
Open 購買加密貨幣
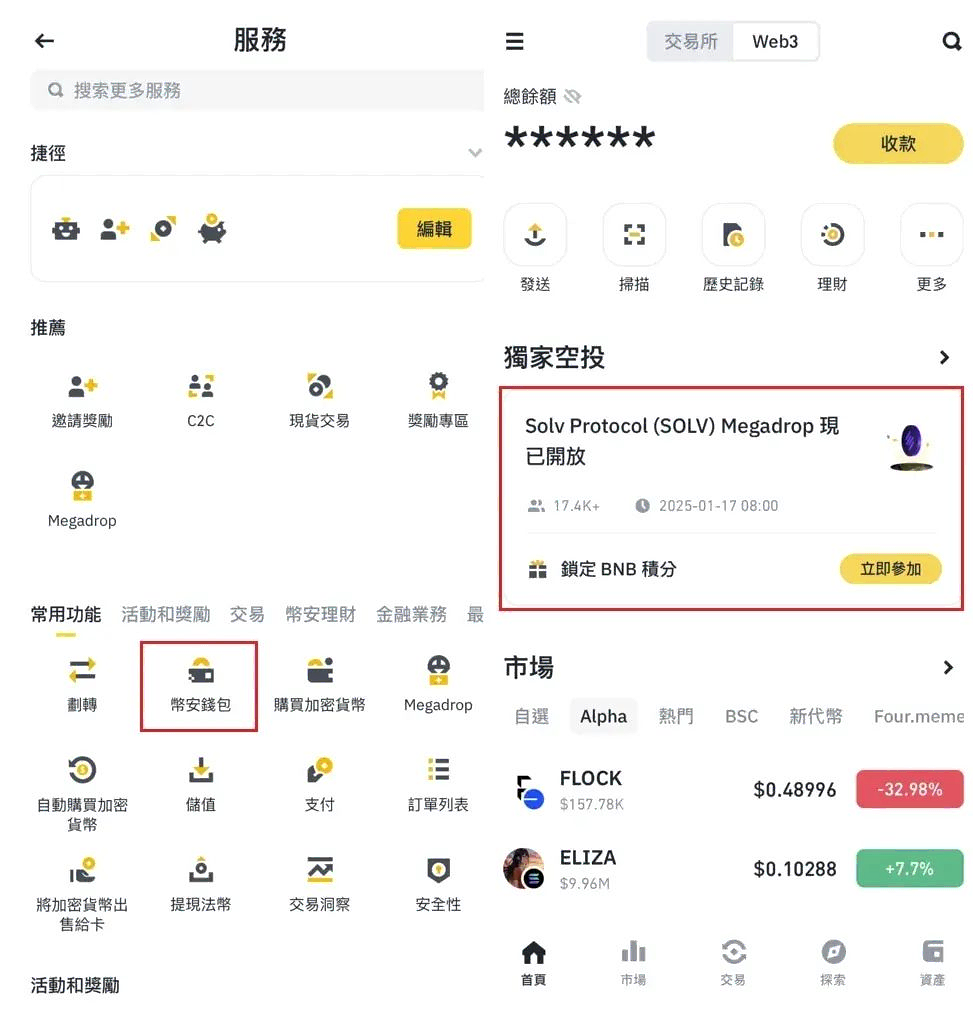pos(319,685)
